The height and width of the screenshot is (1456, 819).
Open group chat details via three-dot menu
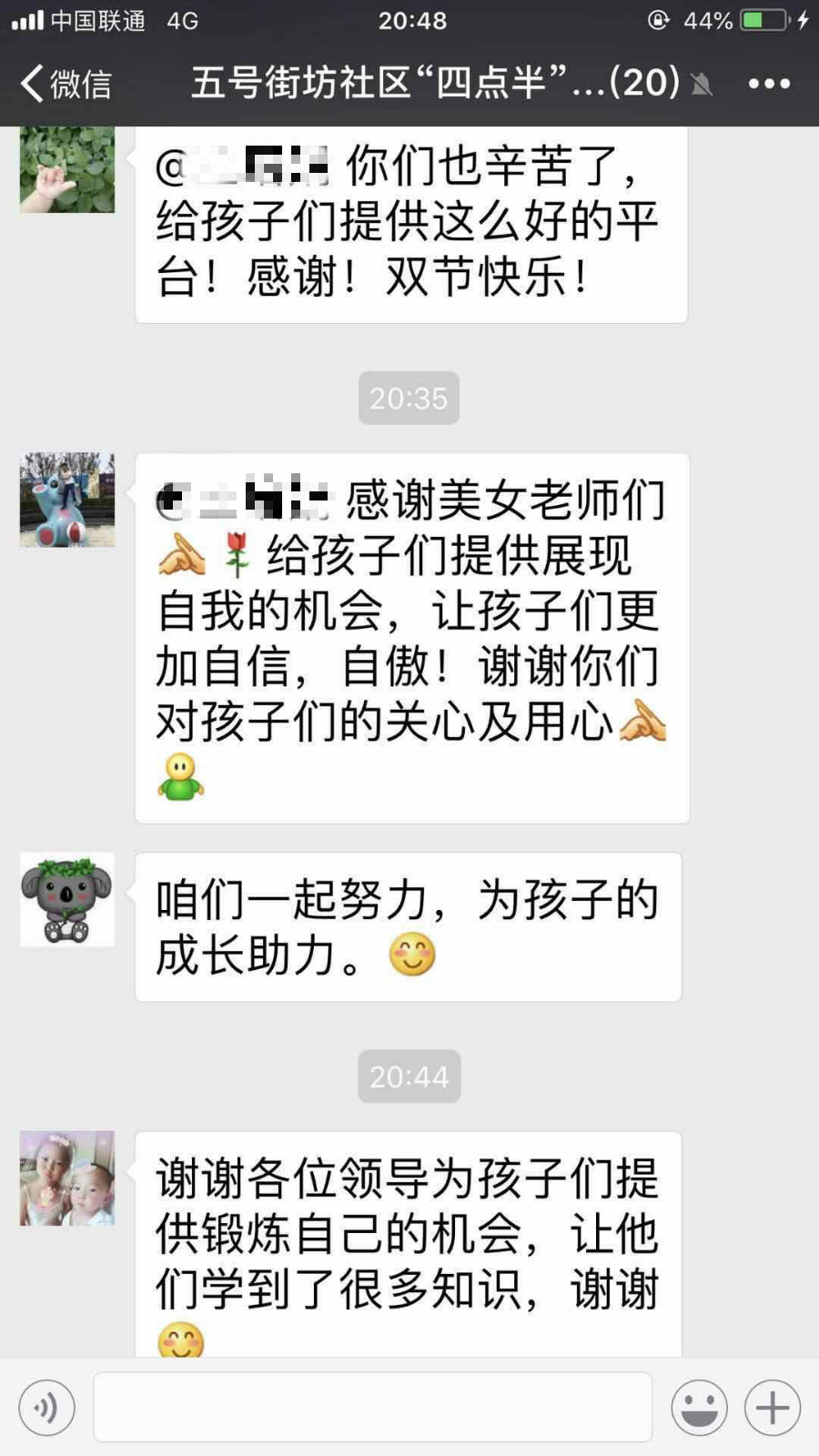coord(769,84)
